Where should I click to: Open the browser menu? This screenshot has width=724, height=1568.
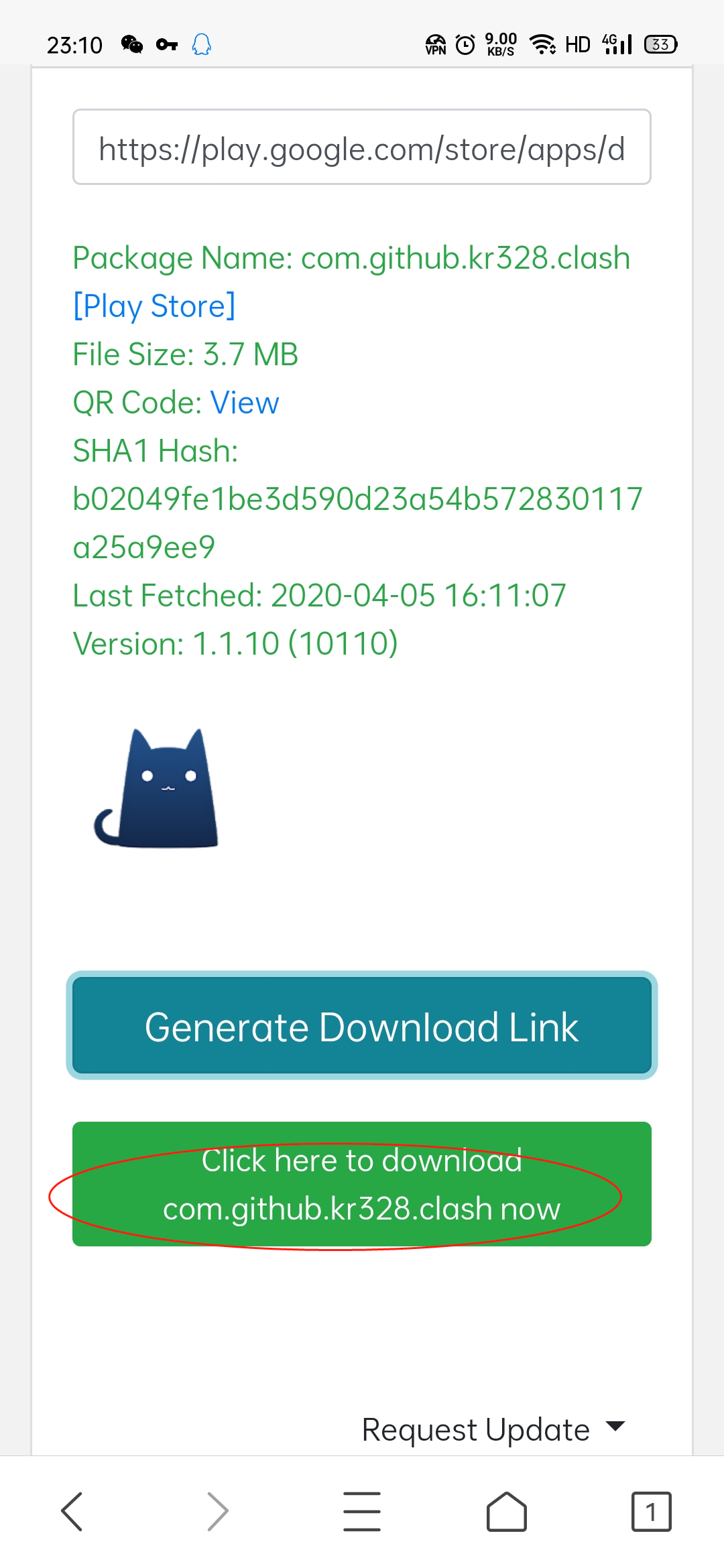[x=361, y=1511]
